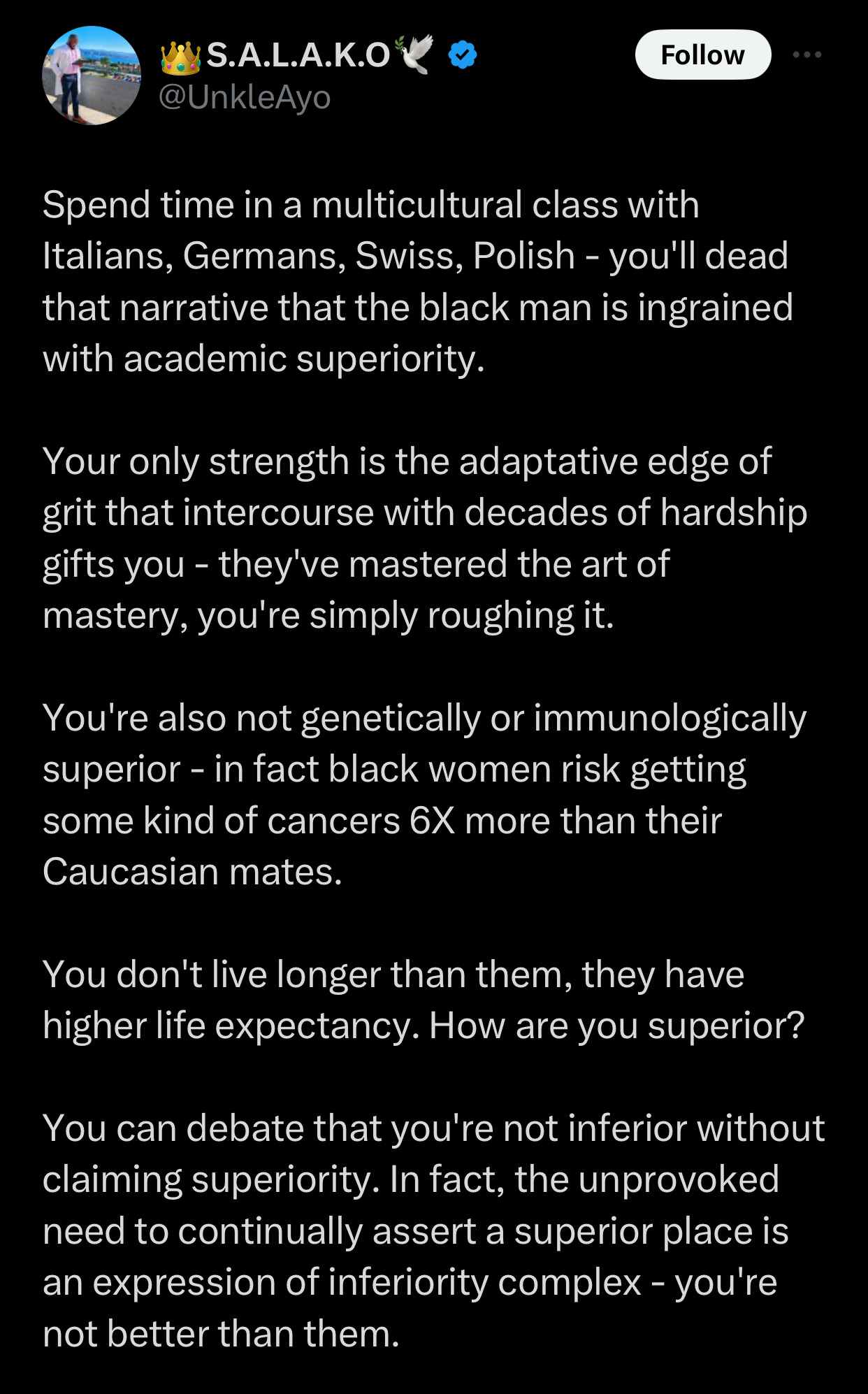Open S.A.L.A.K.O's profile picture

92,76
